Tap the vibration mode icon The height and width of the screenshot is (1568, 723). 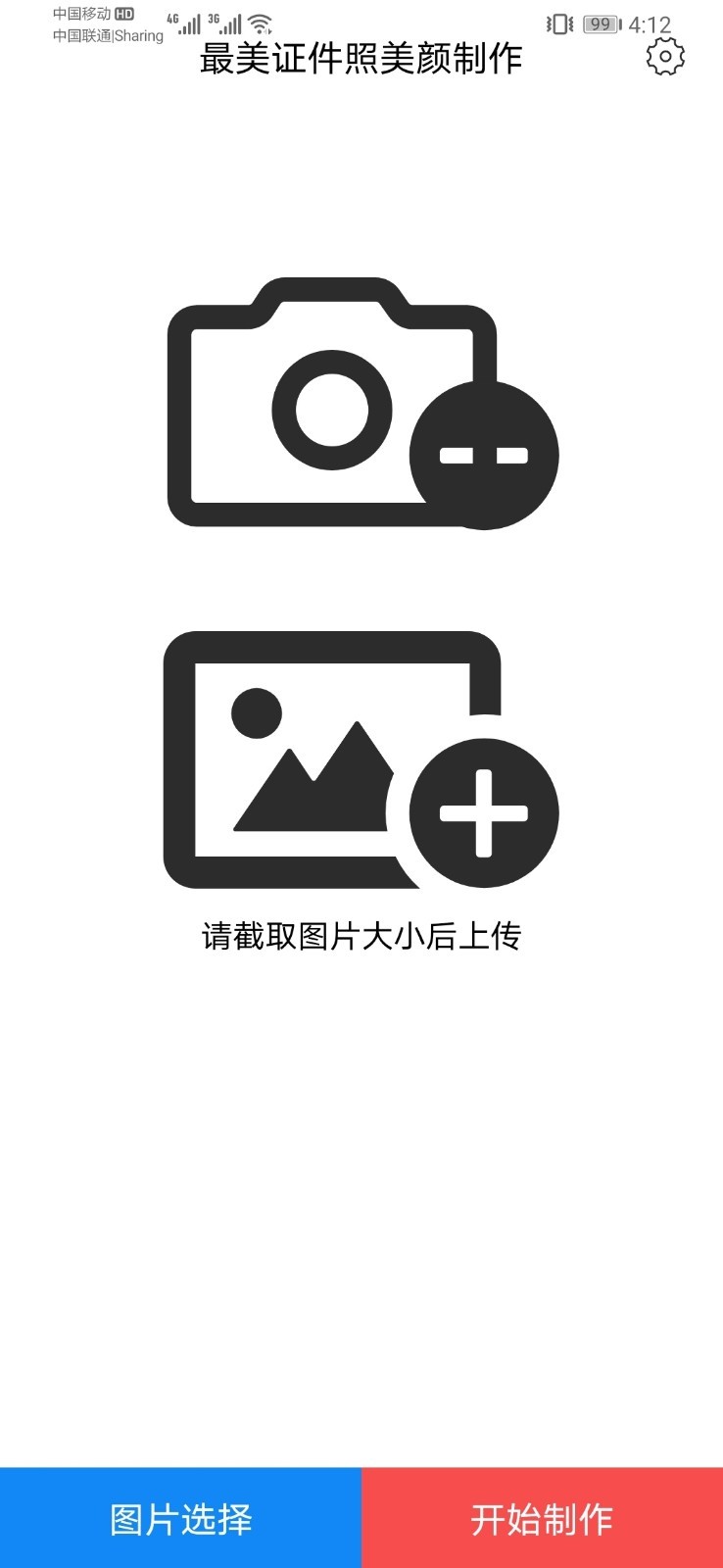tap(559, 24)
